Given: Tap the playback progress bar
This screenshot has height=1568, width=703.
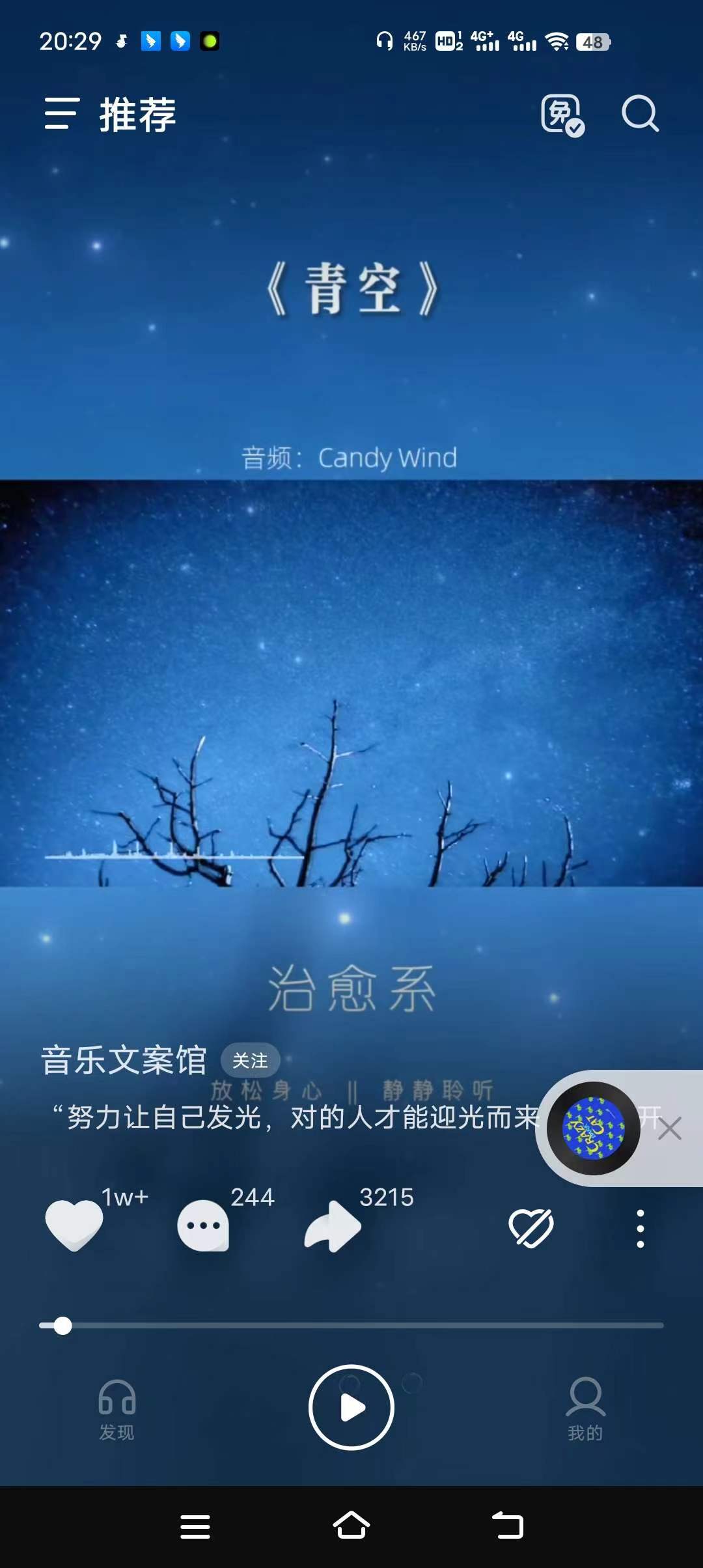Looking at the screenshot, I should 351,1325.
